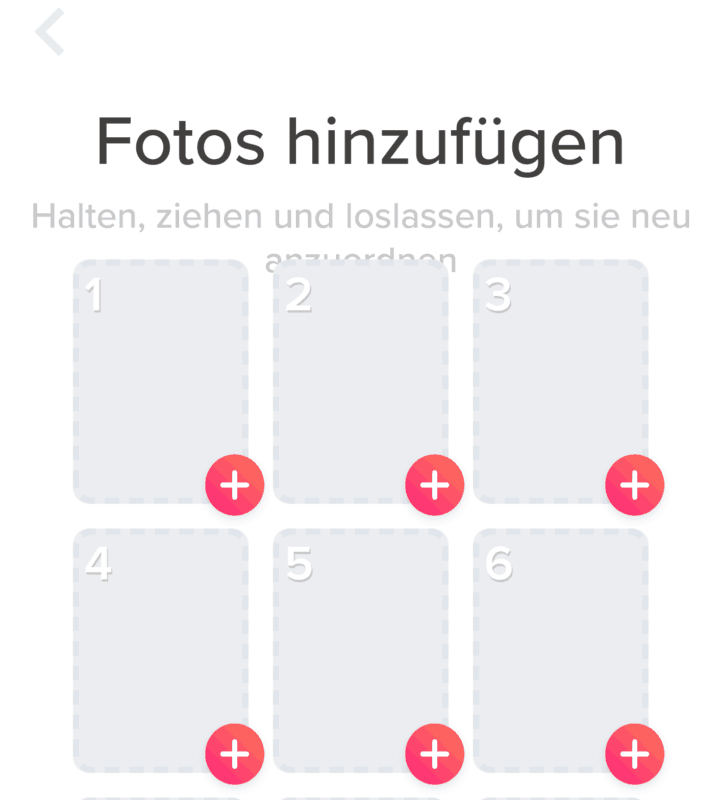Add a photo to slot 6

[x=634, y=753]
